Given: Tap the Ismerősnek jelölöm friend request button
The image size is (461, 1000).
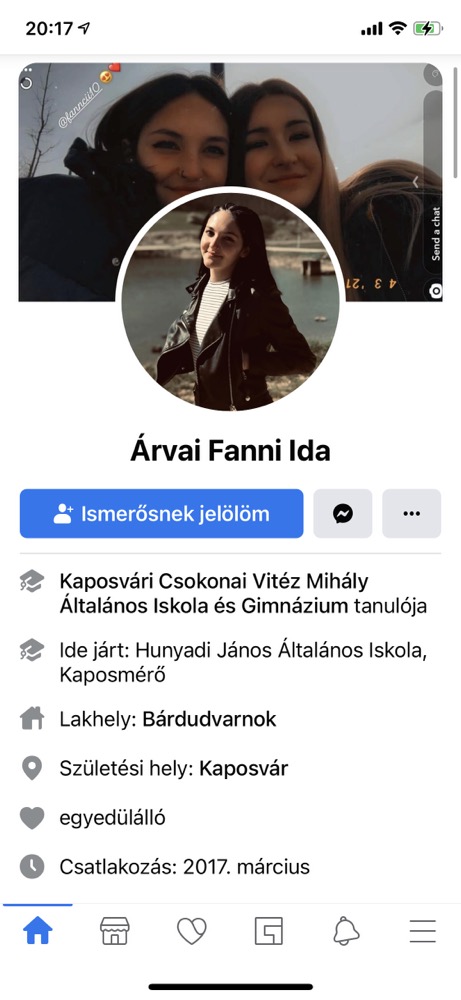Looking at the screenshot, I should tap(161, 513).
